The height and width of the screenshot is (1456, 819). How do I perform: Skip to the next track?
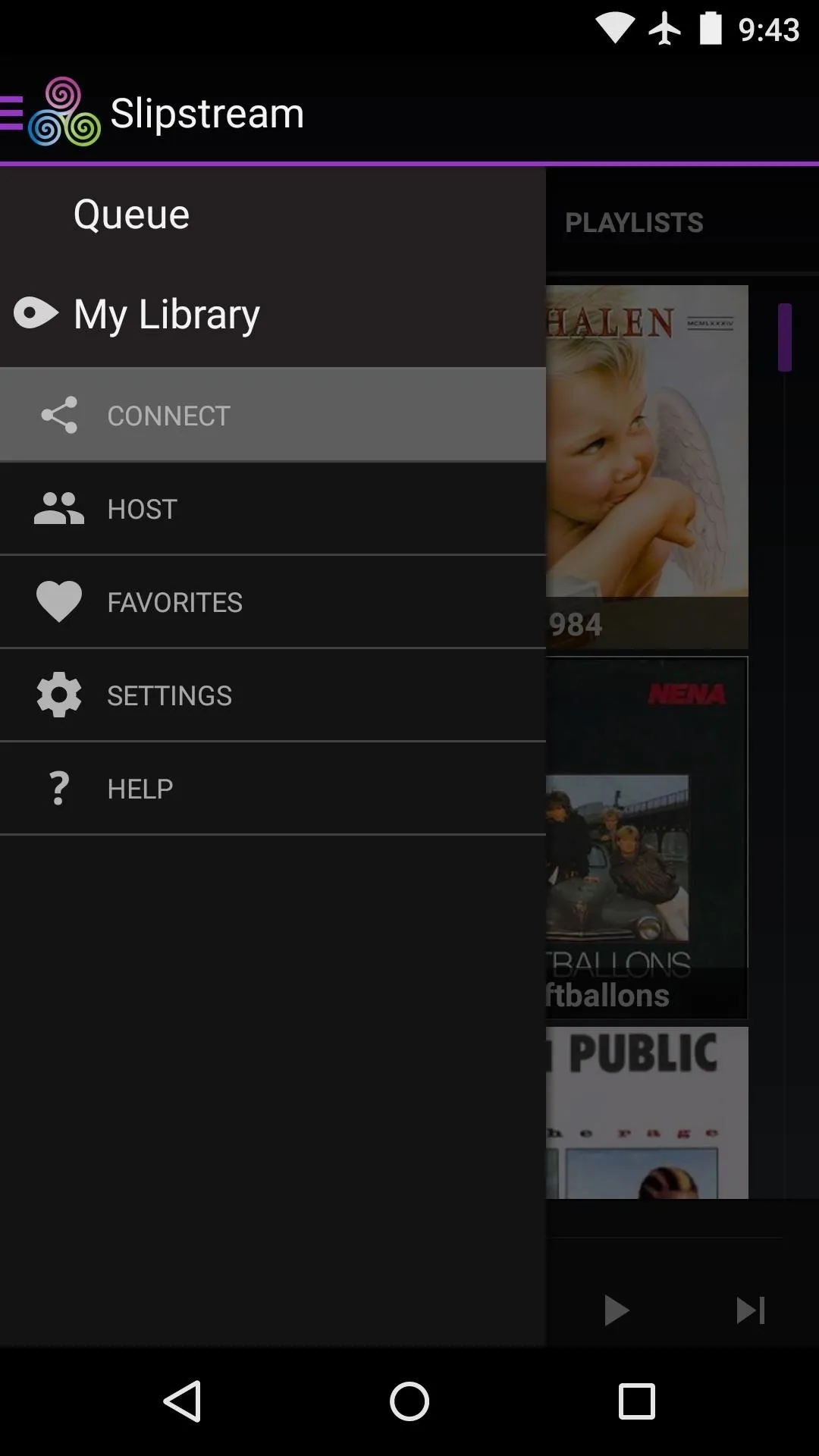[751, 1310]
